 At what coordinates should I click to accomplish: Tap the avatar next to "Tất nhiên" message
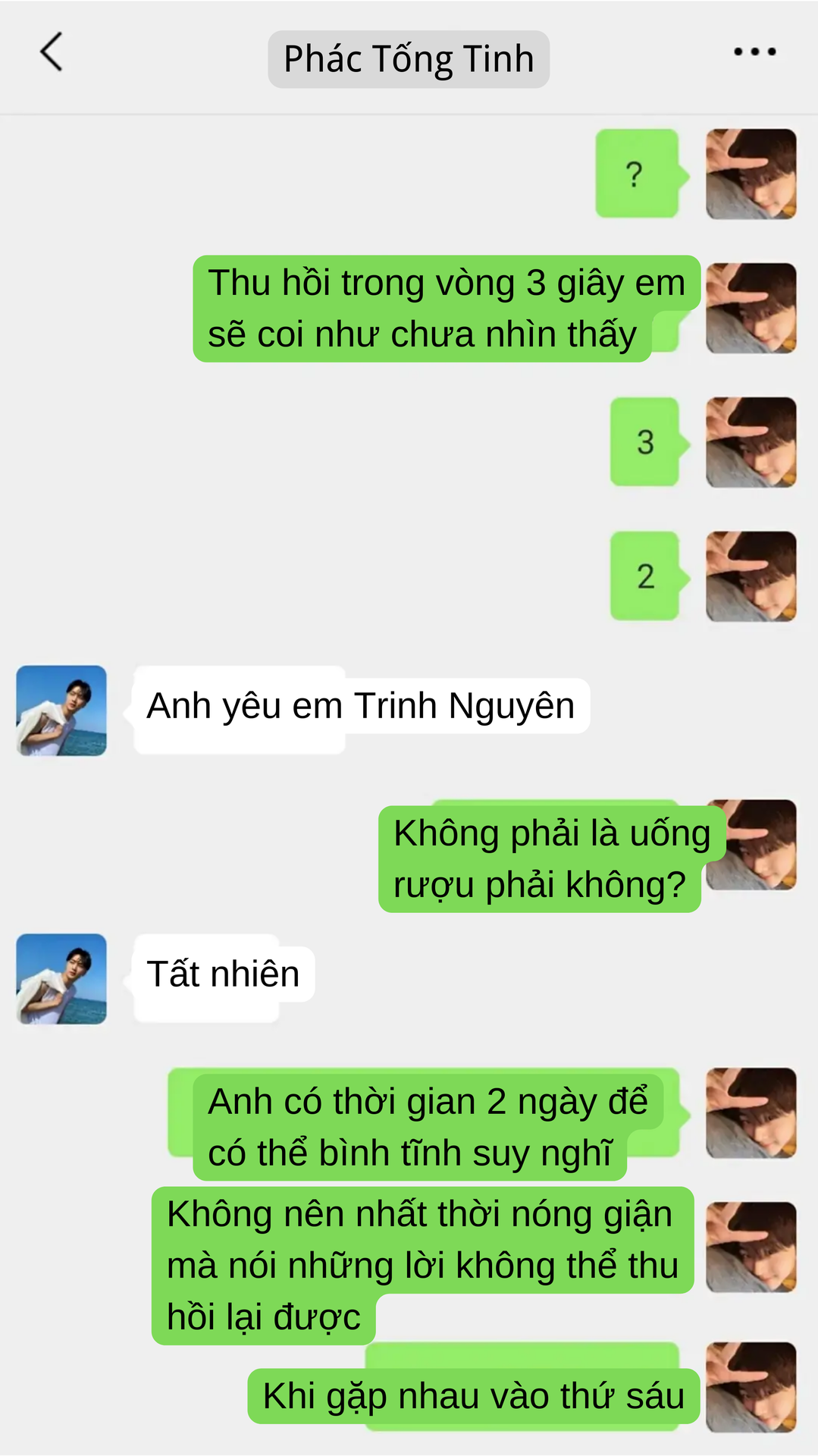point(61,979)
